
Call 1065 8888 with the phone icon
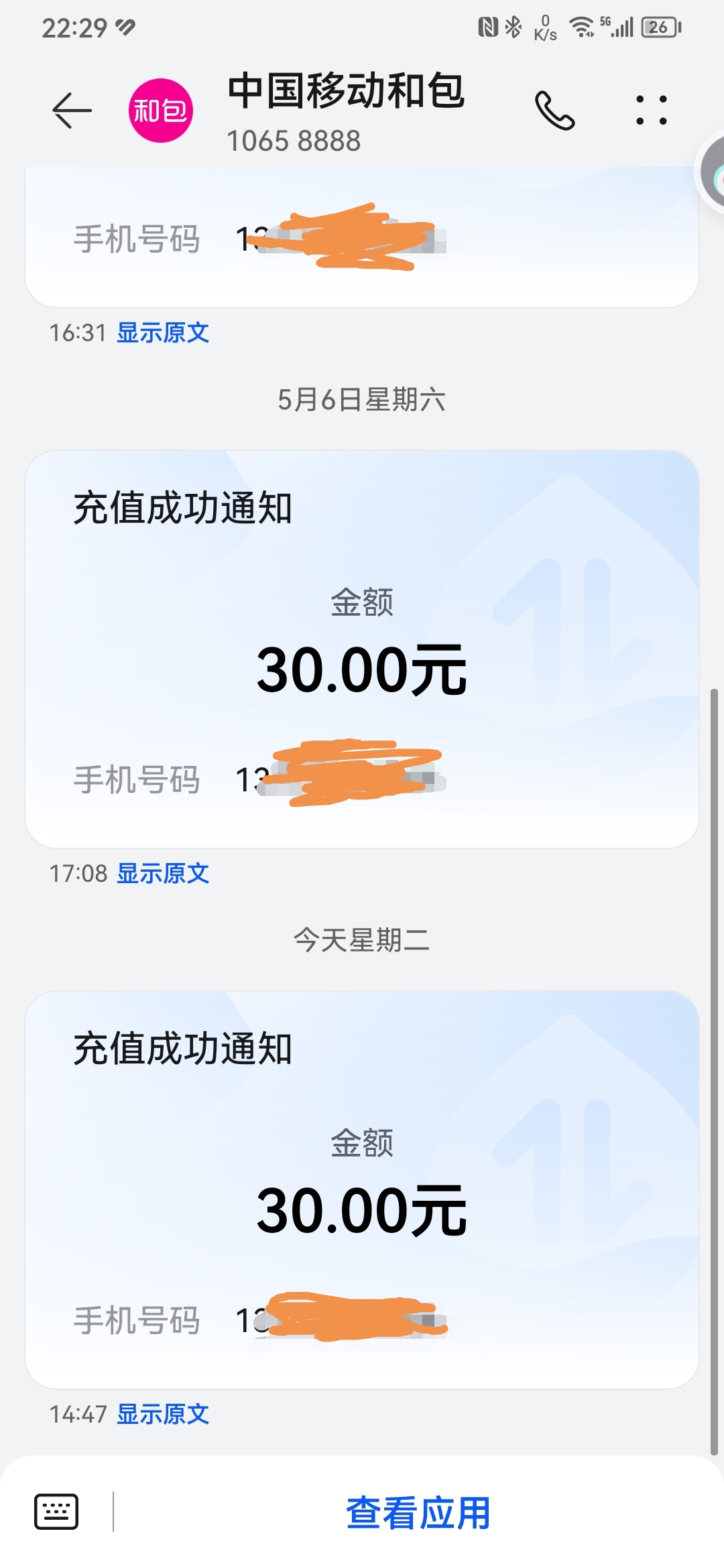(x=554, y=111)
